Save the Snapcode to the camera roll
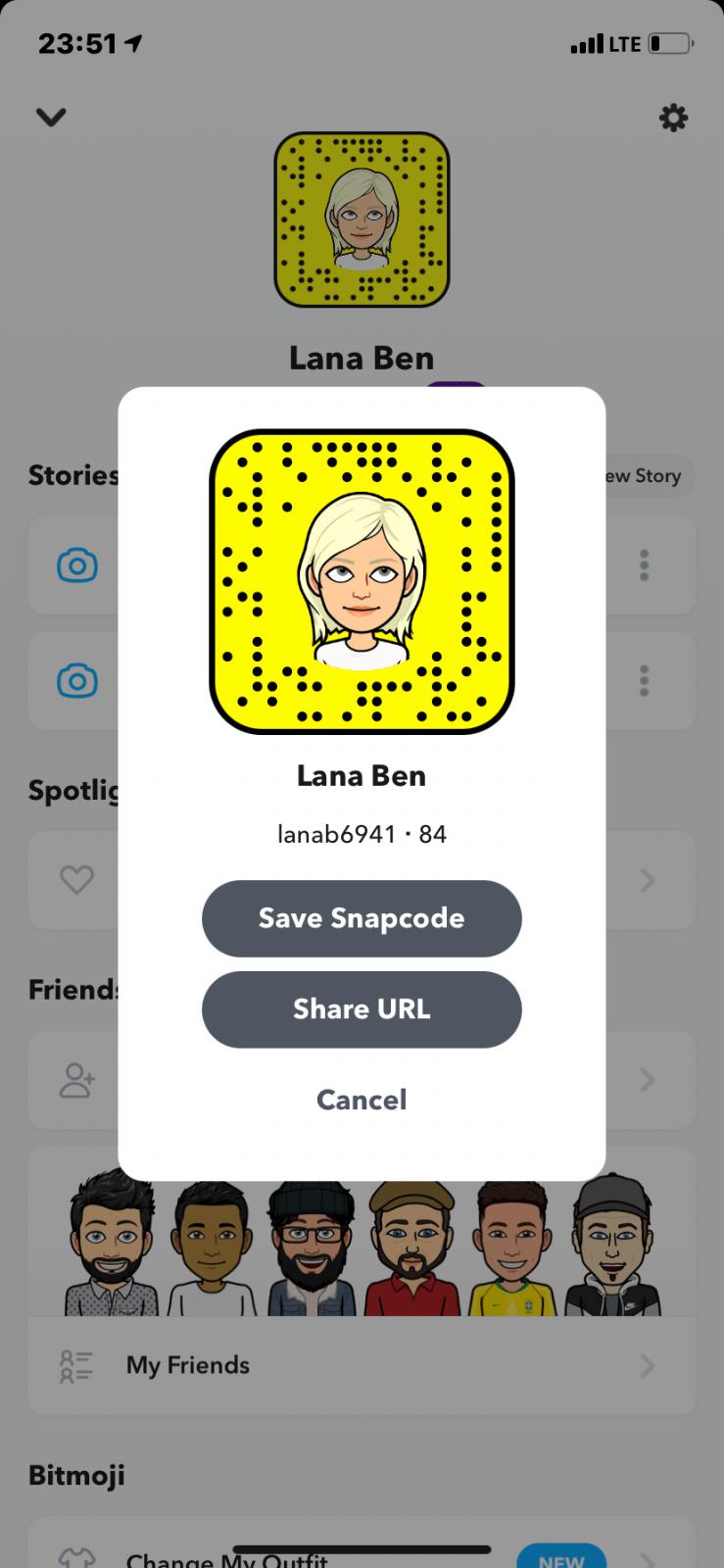724x1568 pixels. click(362, 918)
